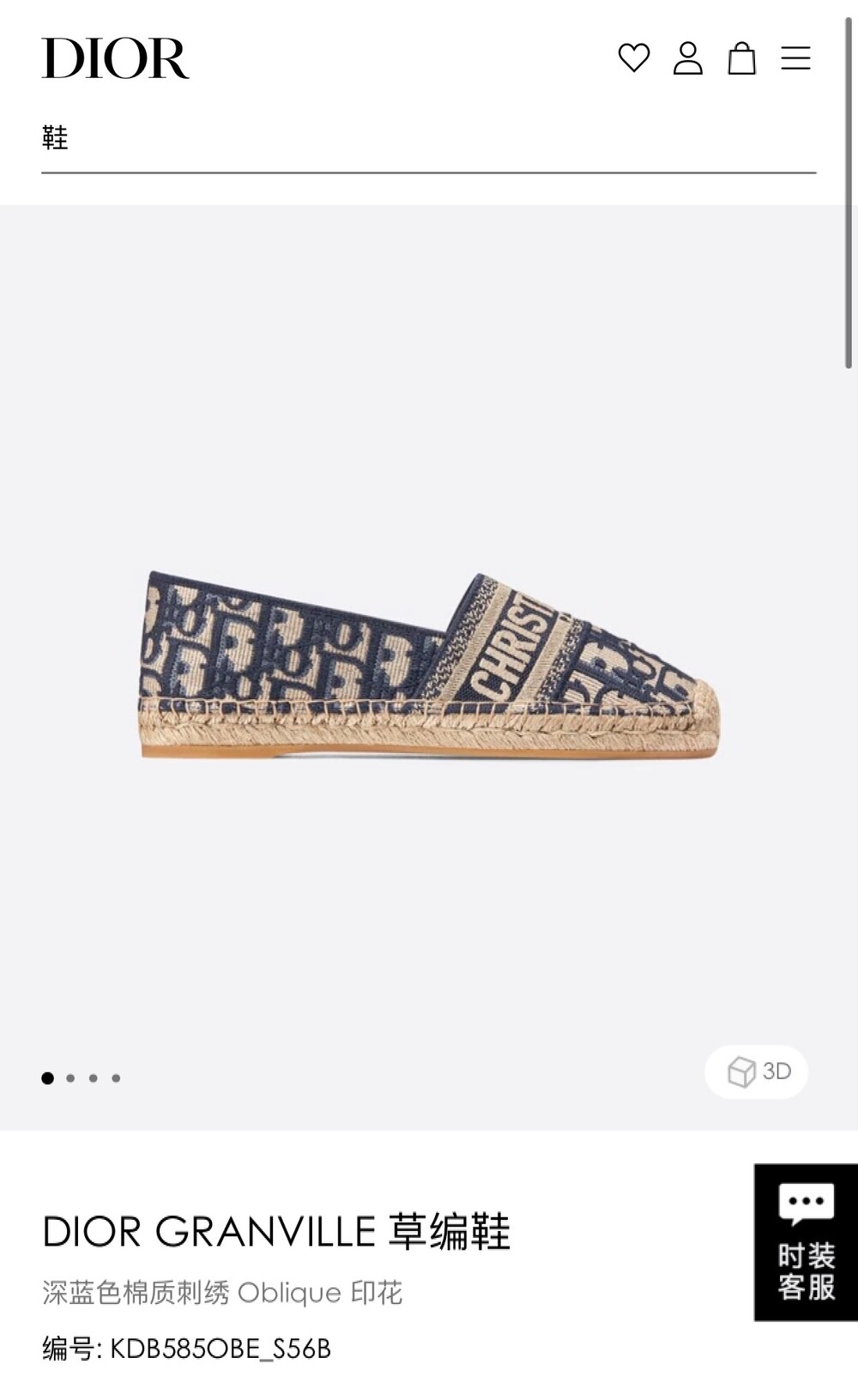Tap the 鞋 search field

coord(427,138)
